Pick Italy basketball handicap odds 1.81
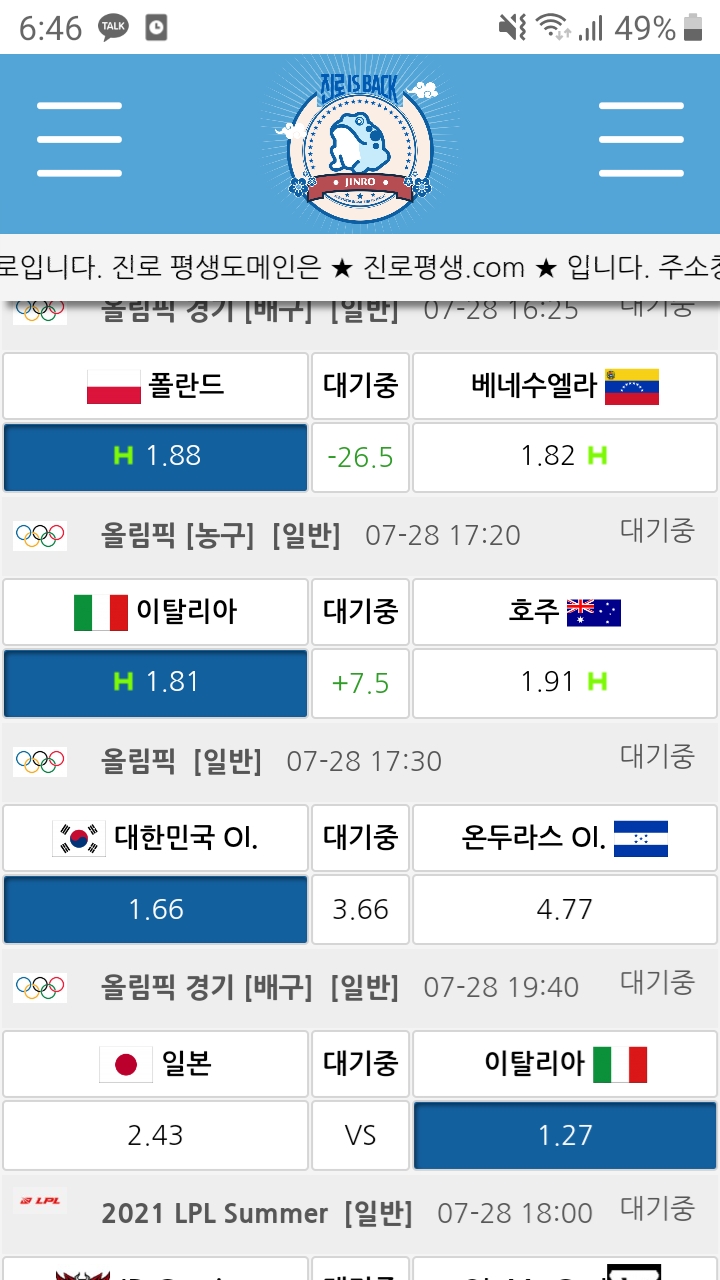The height and width of the screenshot is (1280, 720). point(156,683)
